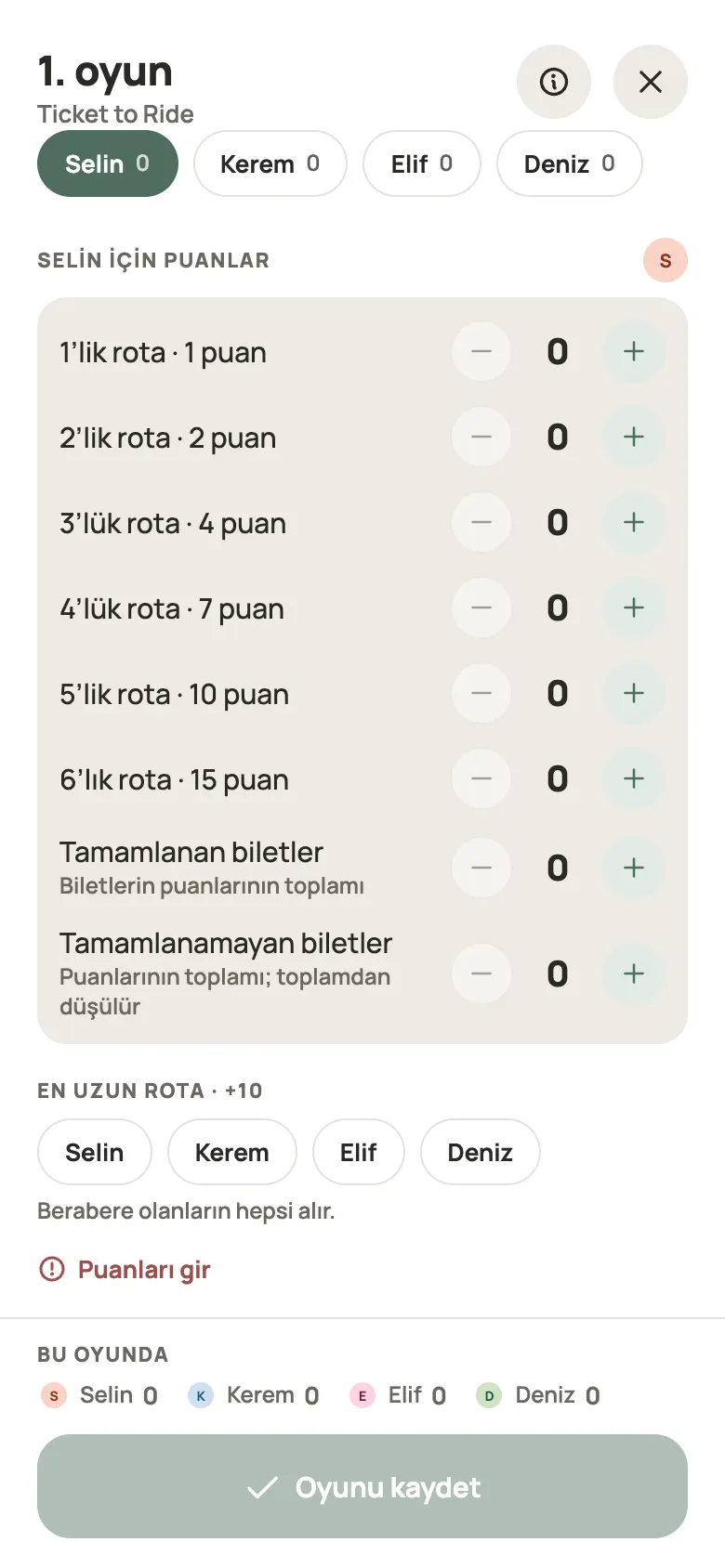Close the score entry screen
725x1568 pixels.
[651, 82]
